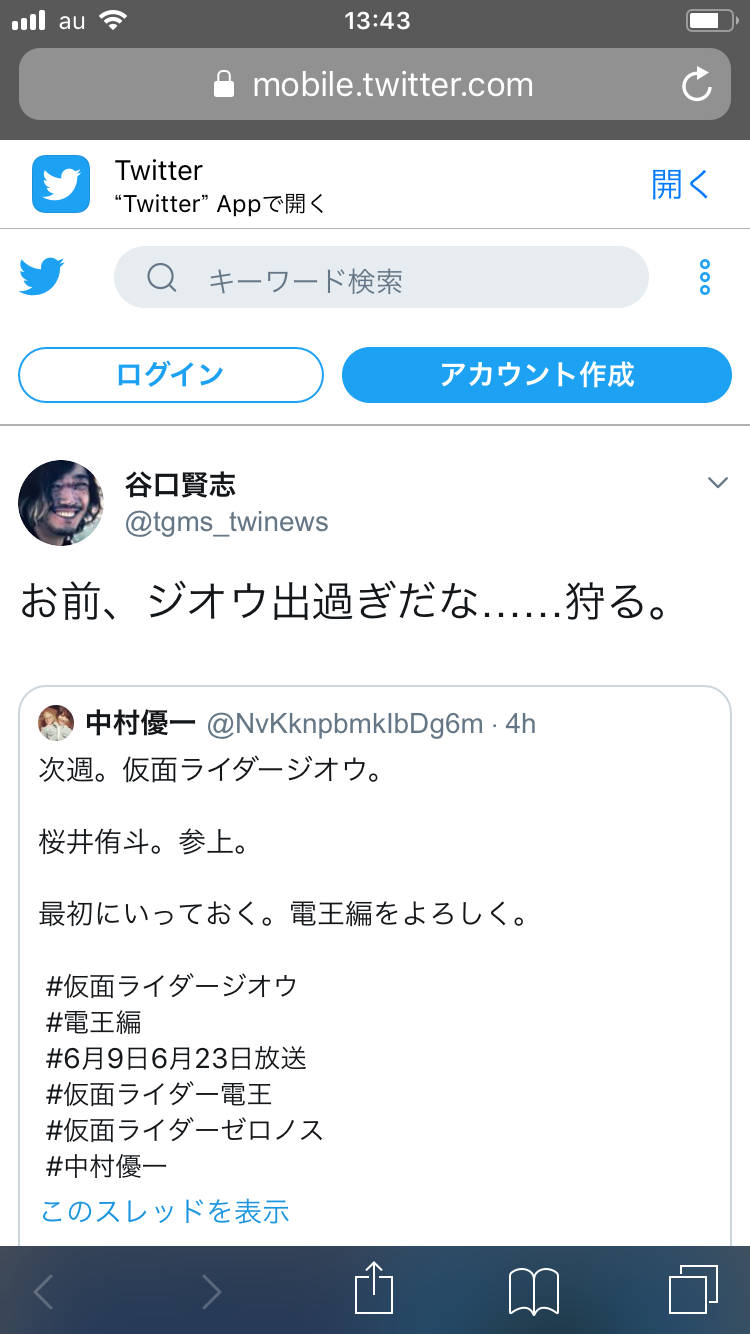This screenshot has width=750, height=1334.
Task: Open hashtag #仮面ライダージオウ
Action: coord(172,986)
